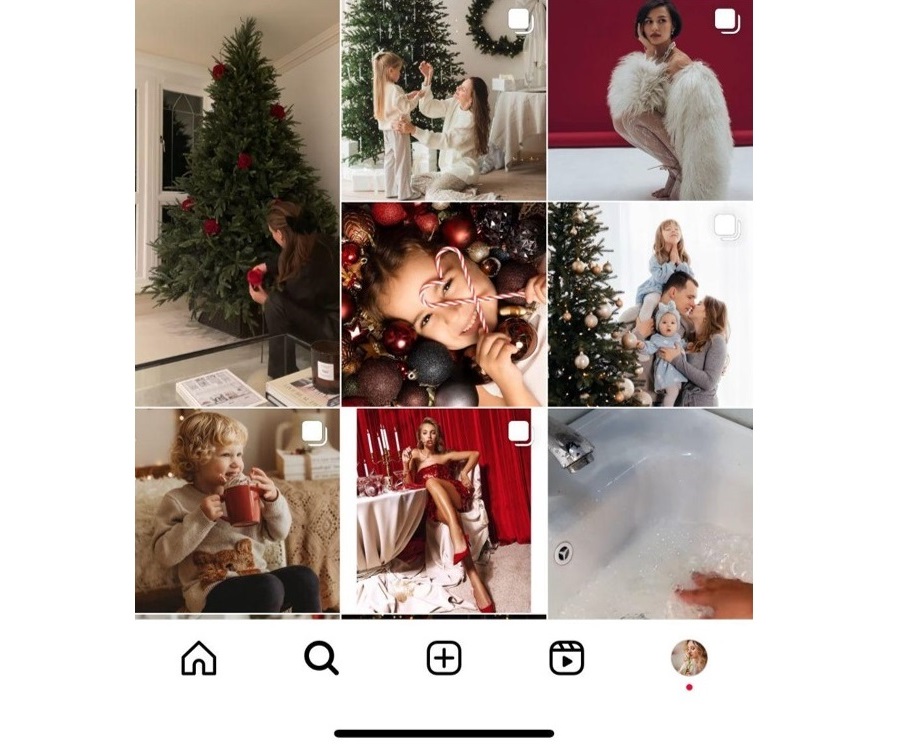Screen dimensions: 901x746
Task: Open woman in red dress post
Action: click(443, 510)
